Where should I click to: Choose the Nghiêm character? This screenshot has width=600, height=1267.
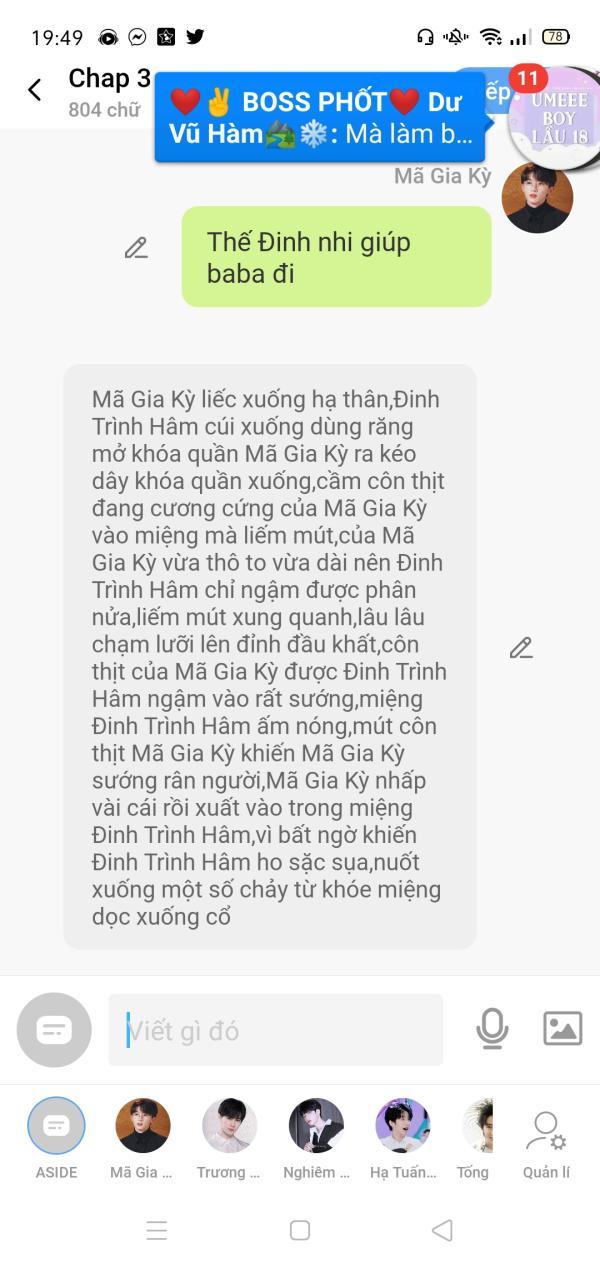pos(316,1138)
